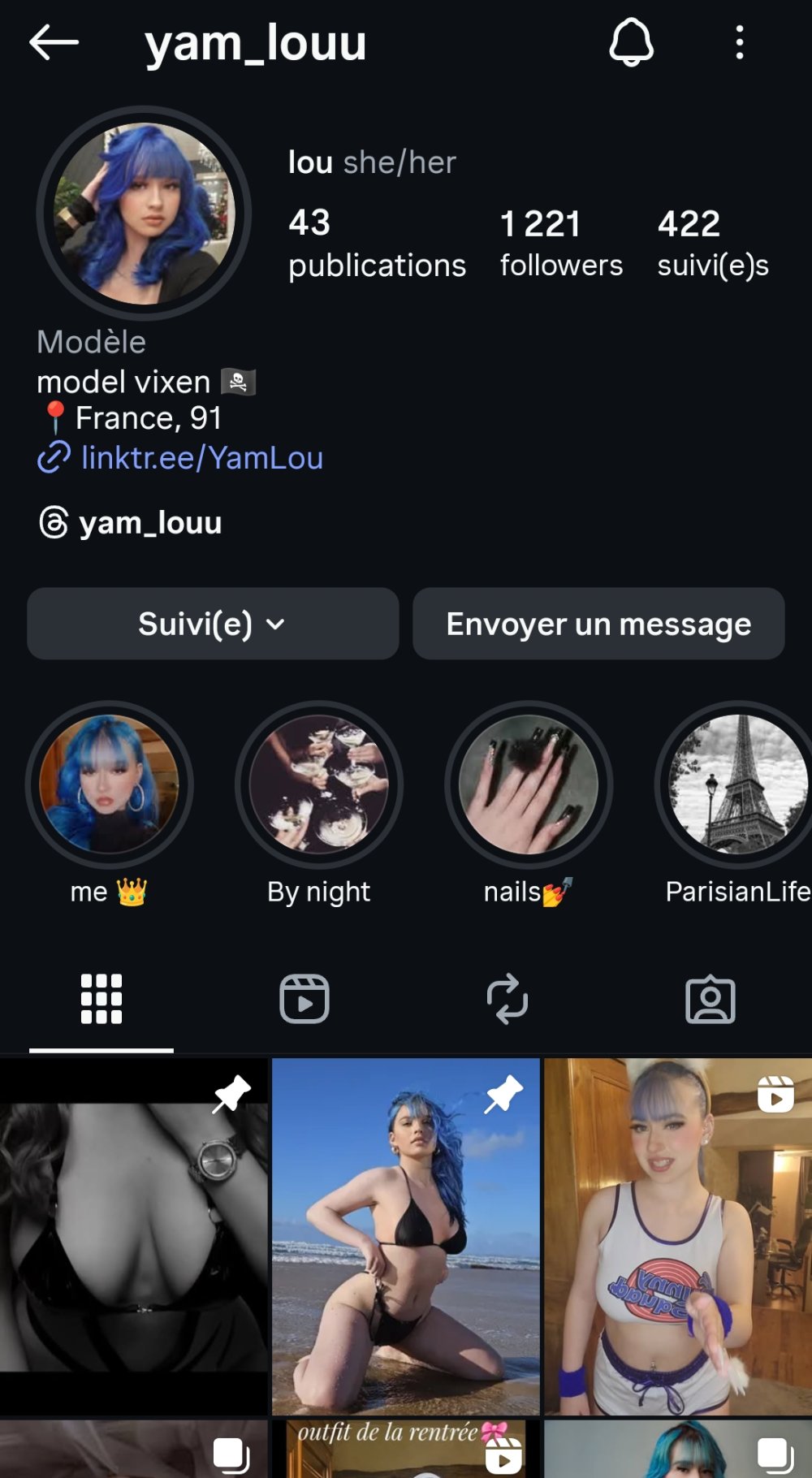The width and height of the screenshot is (812, 1478).
Task: Open the Threads profile yam_louu
Action: click(149, 523)
